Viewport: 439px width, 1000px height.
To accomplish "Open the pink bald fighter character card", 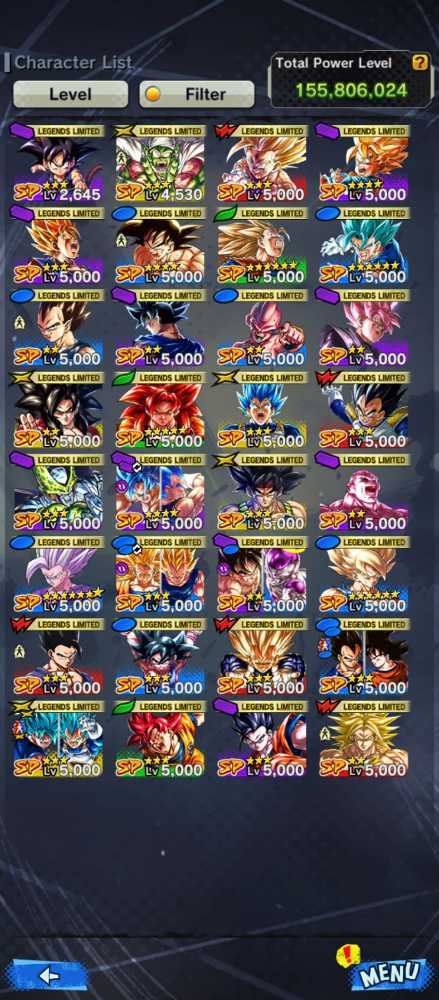I will tap(364, 492).
